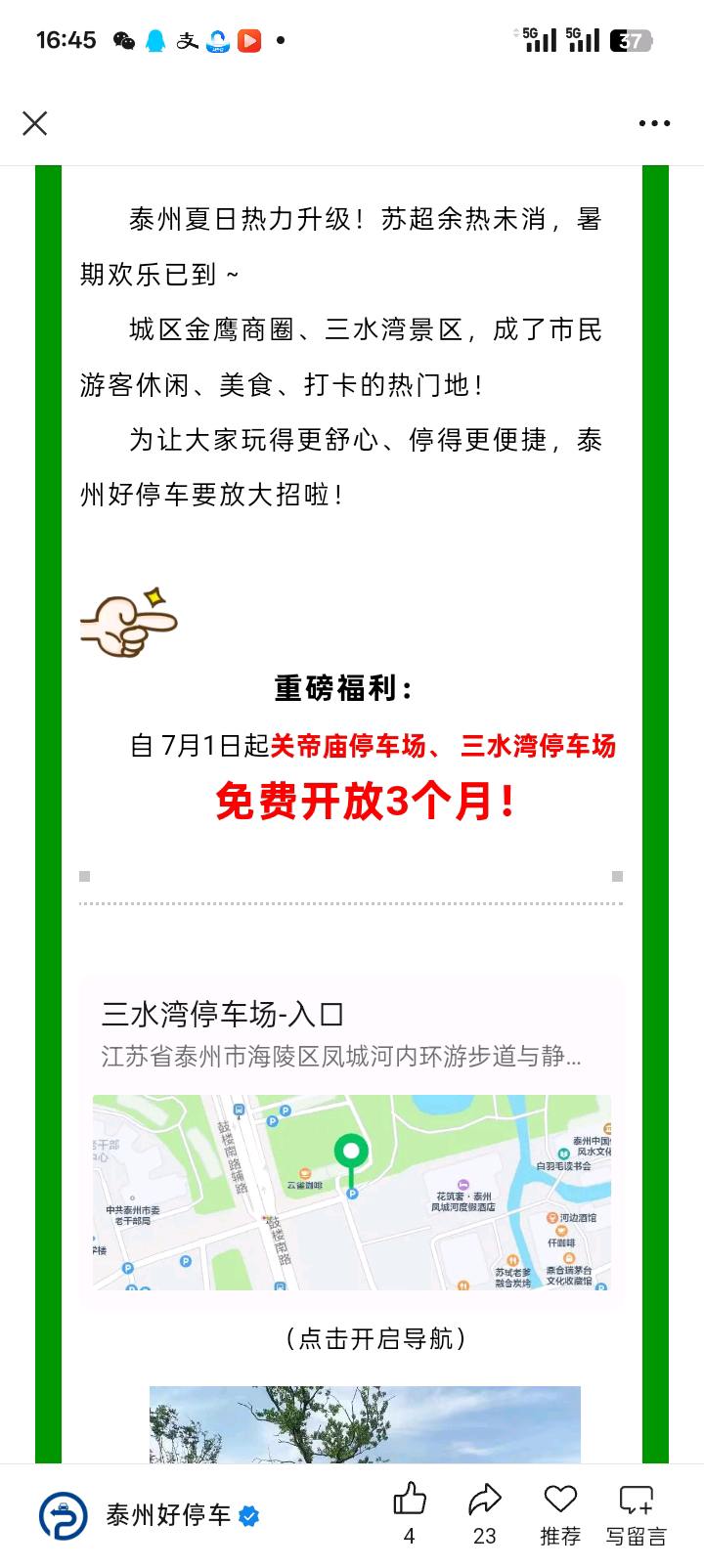This screenshot has height=1568, width=704.
Task: Open the three-dot overflow menu
Action: 654,123
